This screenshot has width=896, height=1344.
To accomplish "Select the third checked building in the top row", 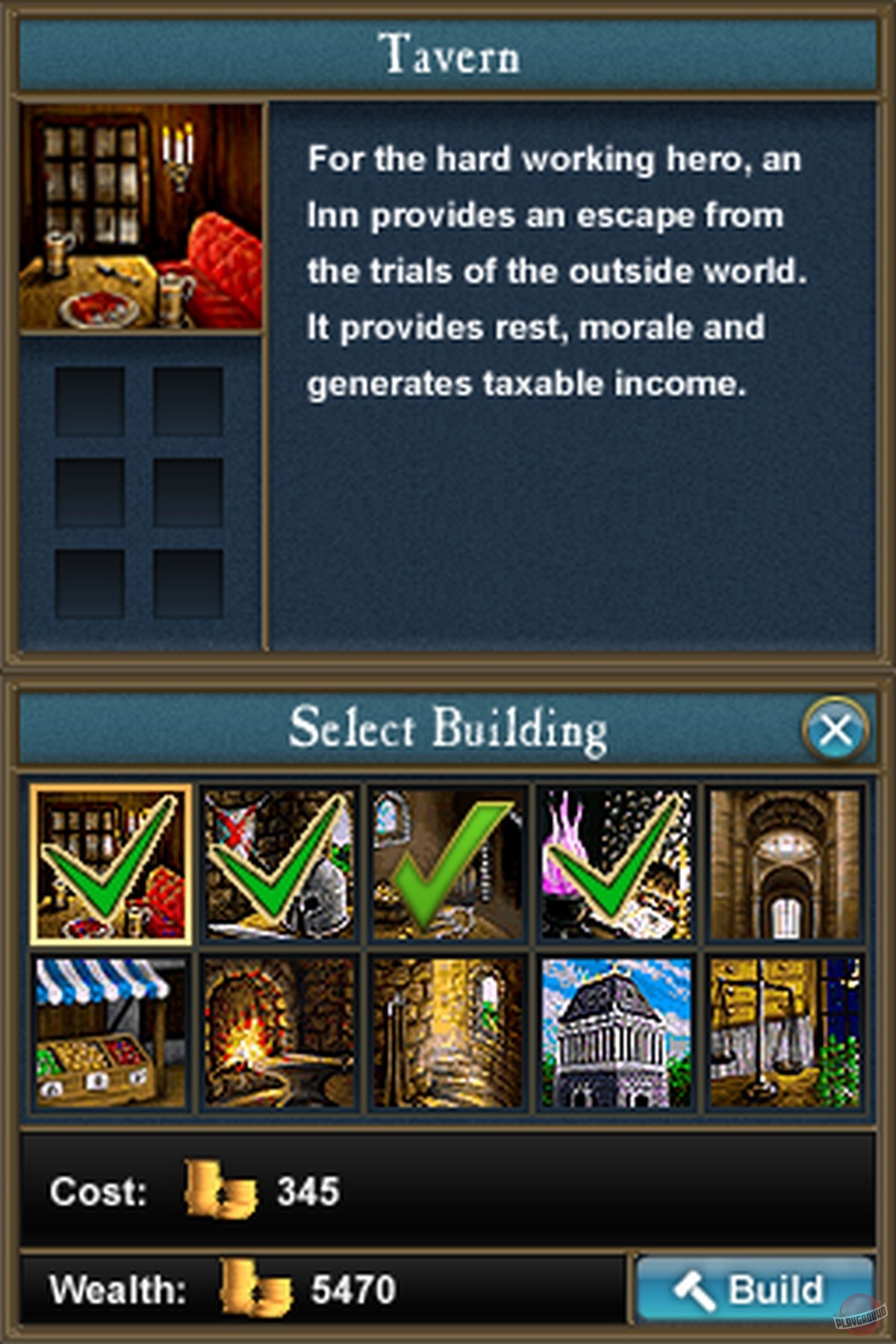I will point(448,865).
